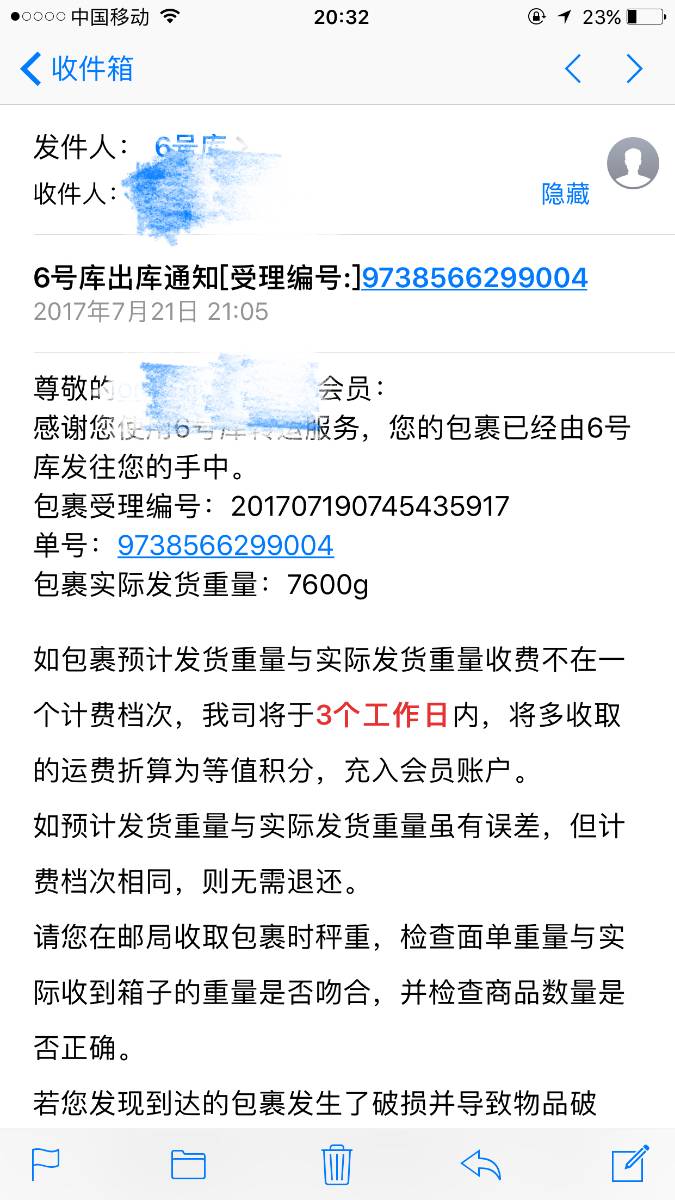Viewport: 675px width, 1200px height.
Task: Open the 单号 9738566299004 link
Action: click(226, 545)
